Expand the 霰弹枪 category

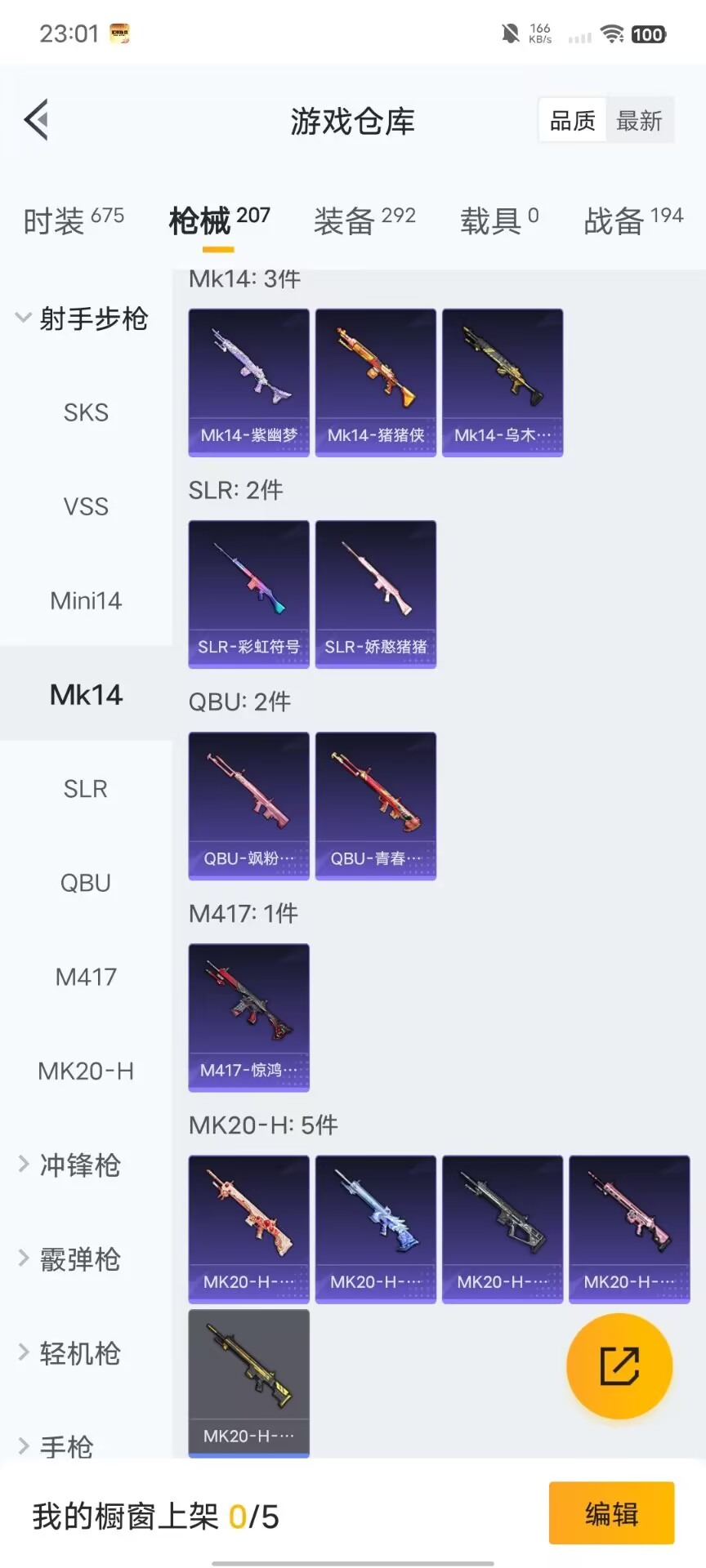79,1259
